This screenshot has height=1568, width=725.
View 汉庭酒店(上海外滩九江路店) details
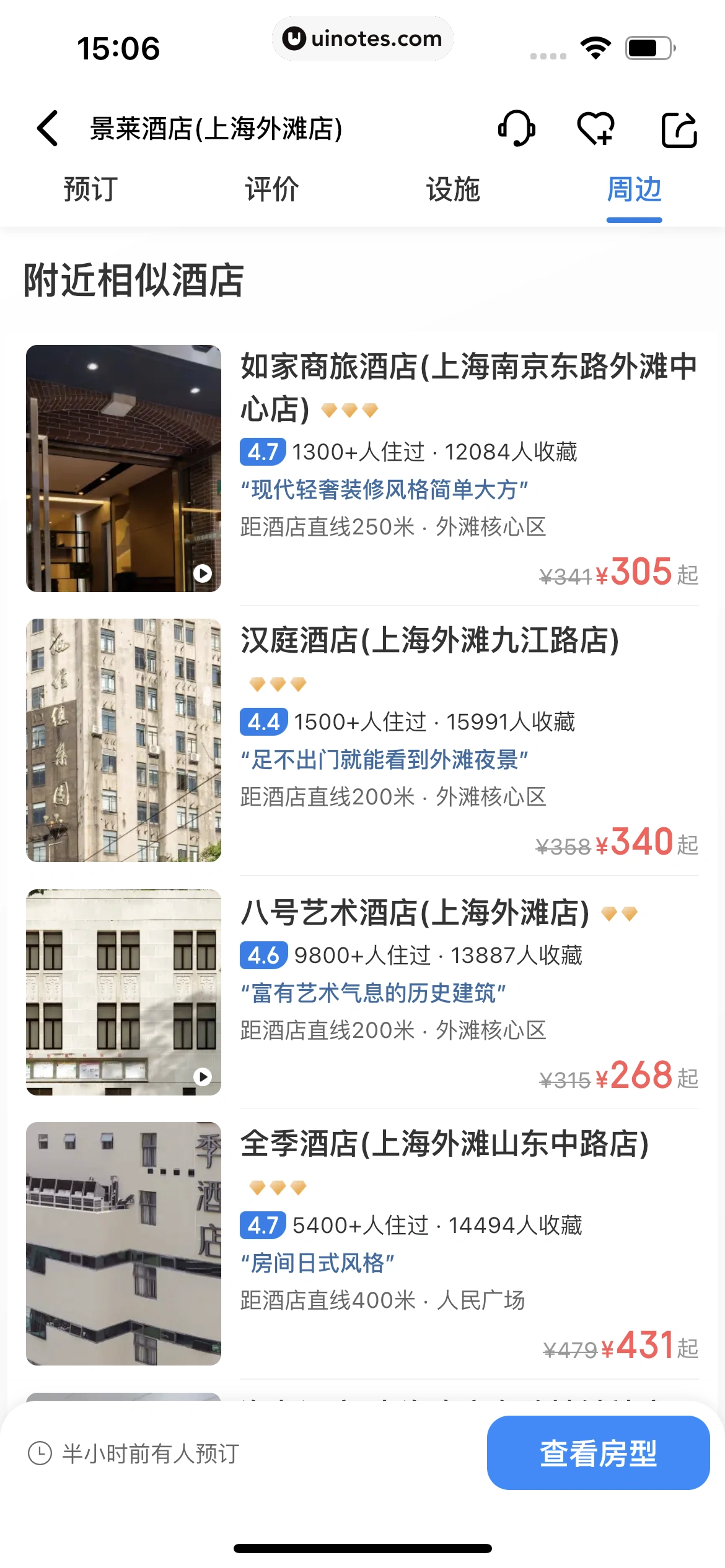(x=430, y=640)
